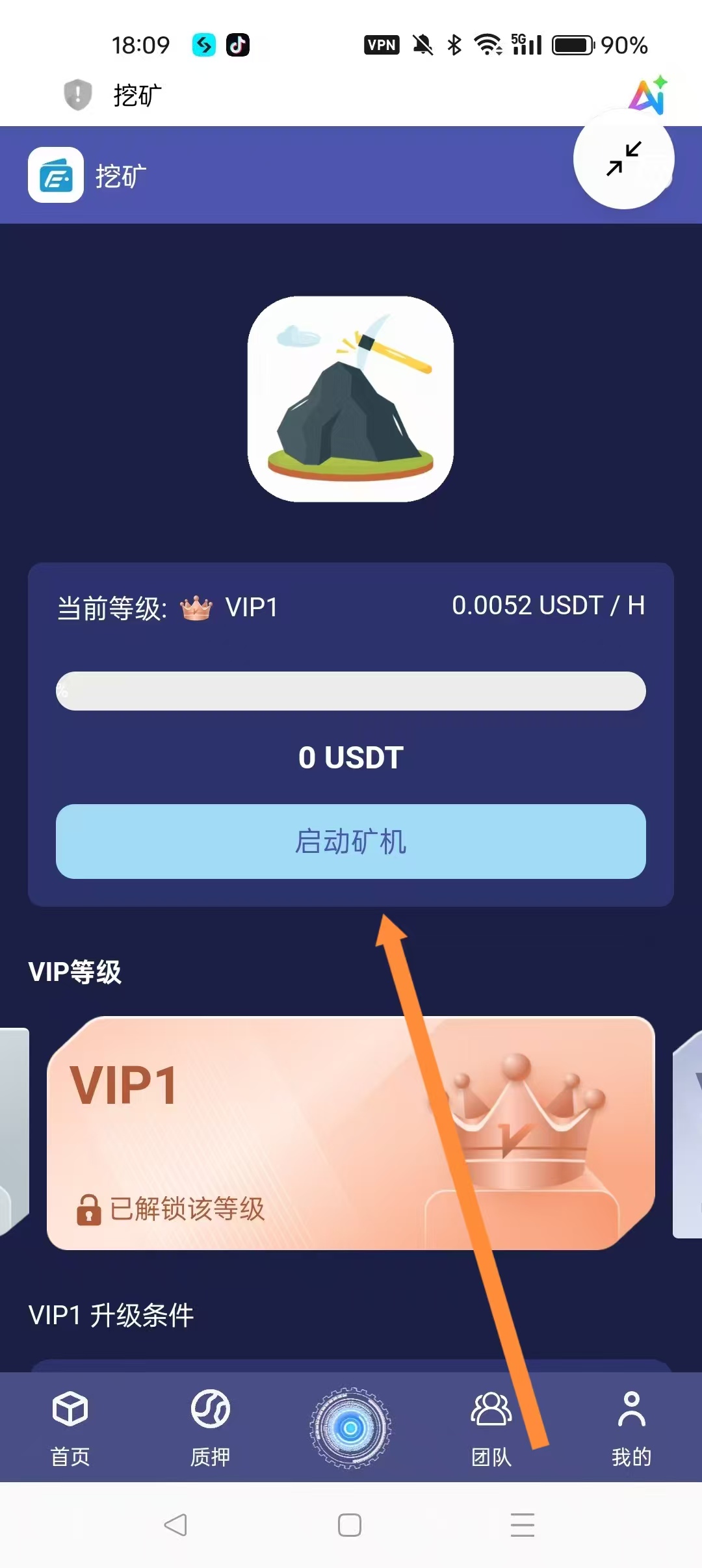Tap the 启动矿机 button
702x1568 pixels.
350,841
